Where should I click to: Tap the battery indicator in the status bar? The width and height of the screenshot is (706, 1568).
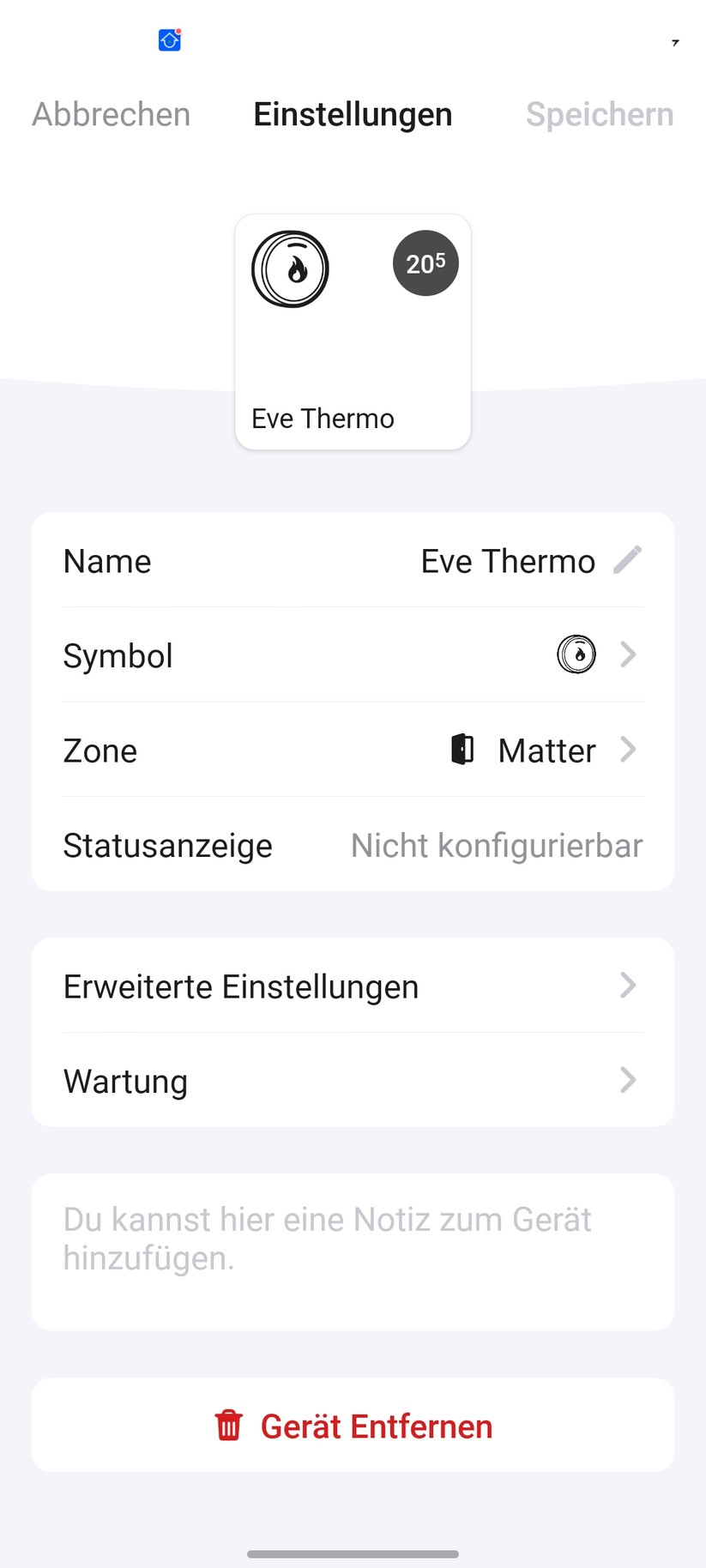(x=675, y=42)
